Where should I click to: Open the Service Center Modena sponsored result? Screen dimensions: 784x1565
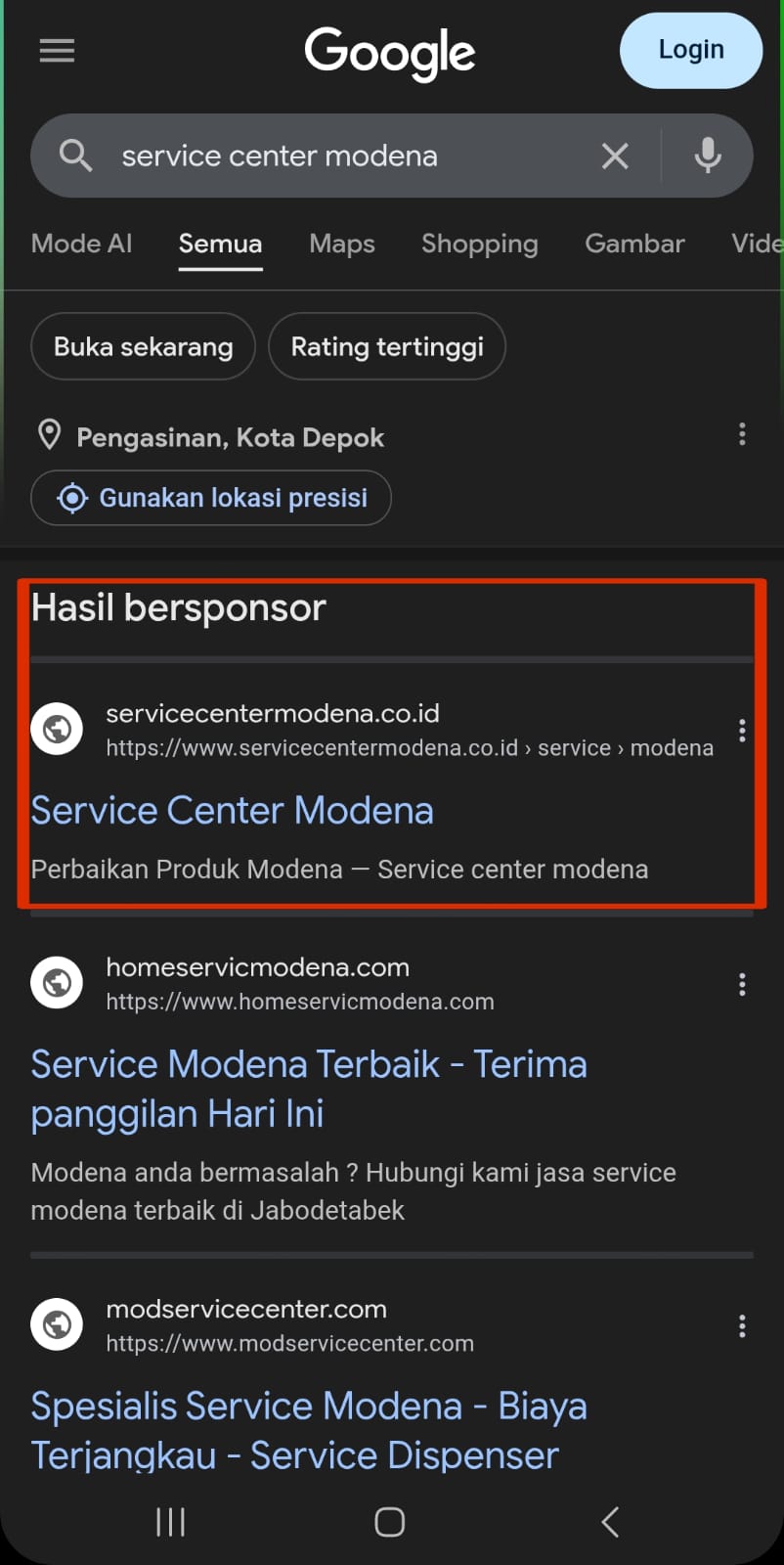tap(232, 811)
